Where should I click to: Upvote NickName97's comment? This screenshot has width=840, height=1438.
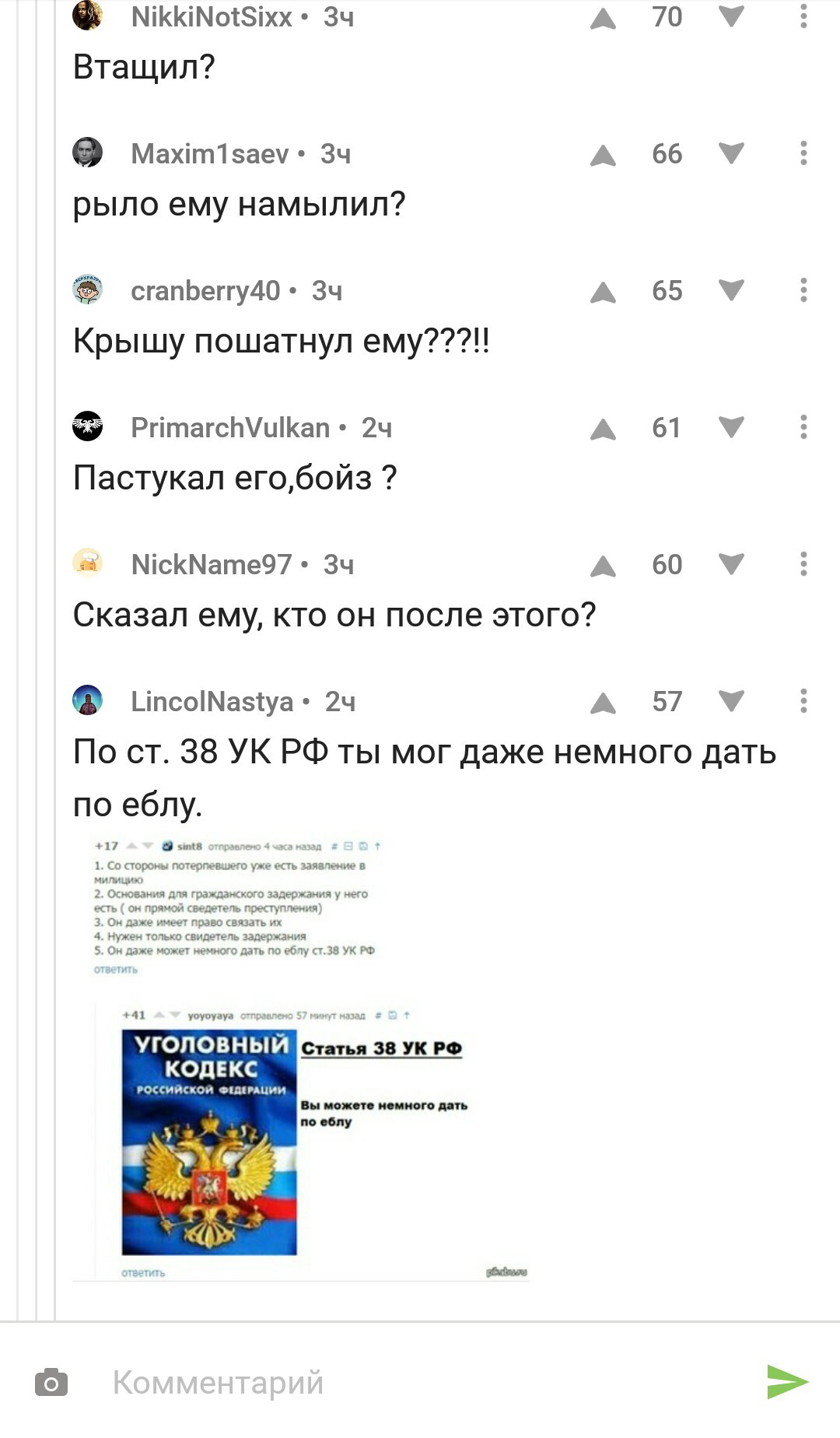(x=603, y=566)
